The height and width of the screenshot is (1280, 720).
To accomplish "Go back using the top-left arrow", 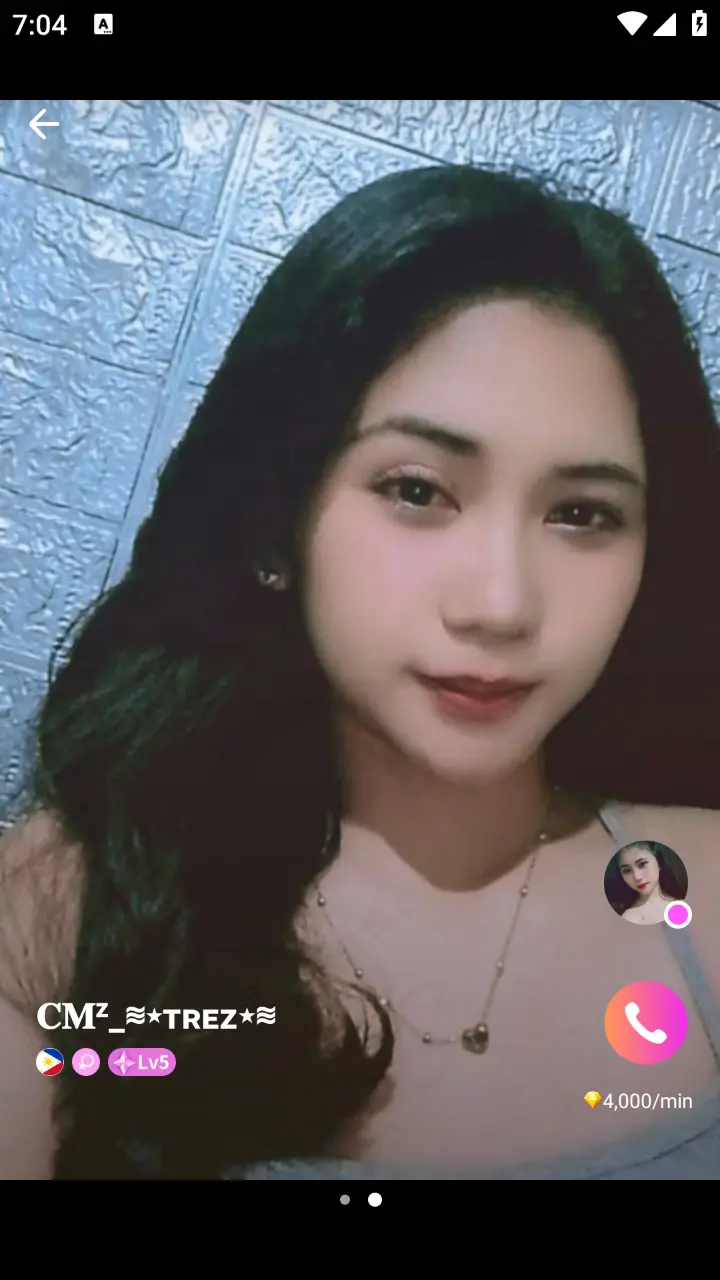I will click(x=44, y=125).
